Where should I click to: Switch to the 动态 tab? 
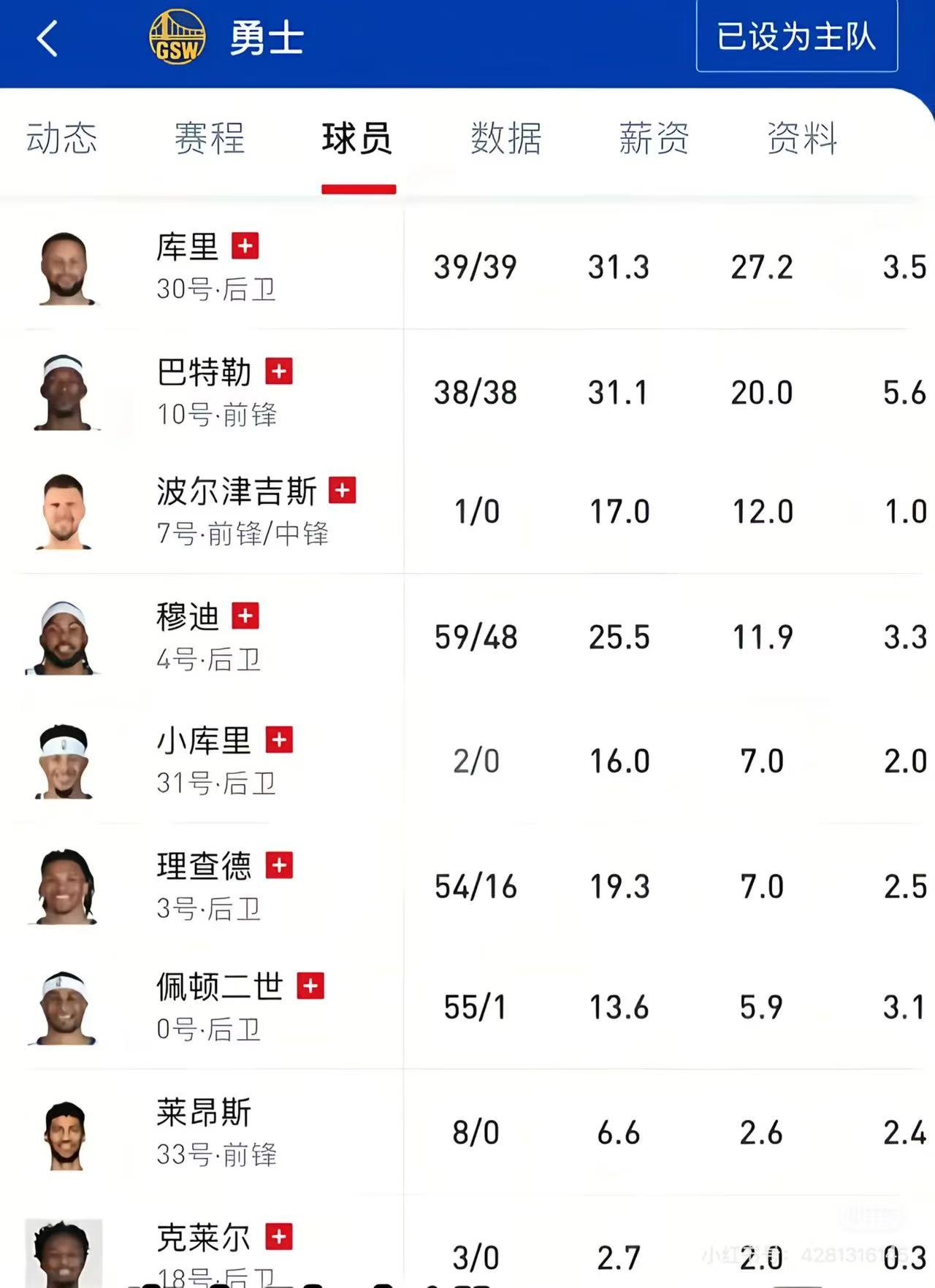(x=61, y=138)
